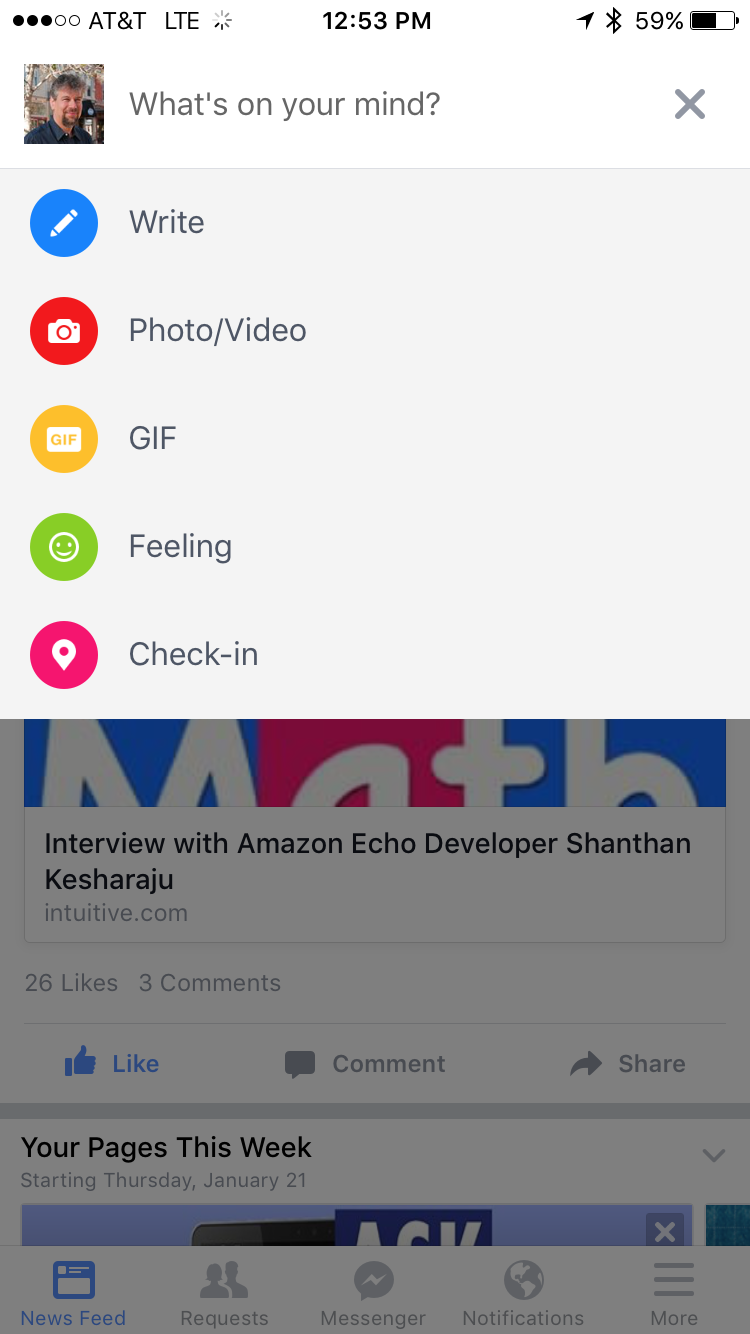750x1334 pixels.
Task: Expand the Your Pages This Week chevron
Action: pyautogui.click(x=713, y=1156)
